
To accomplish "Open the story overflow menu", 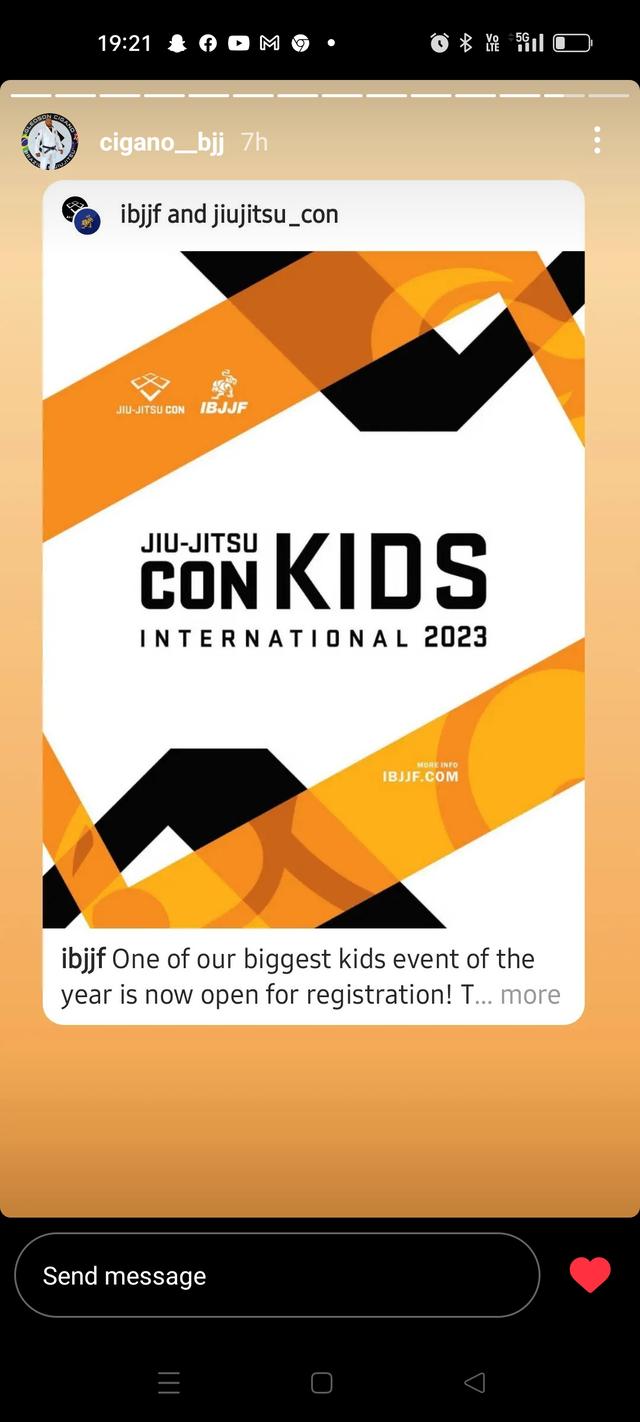I will [x=596, y=140].
